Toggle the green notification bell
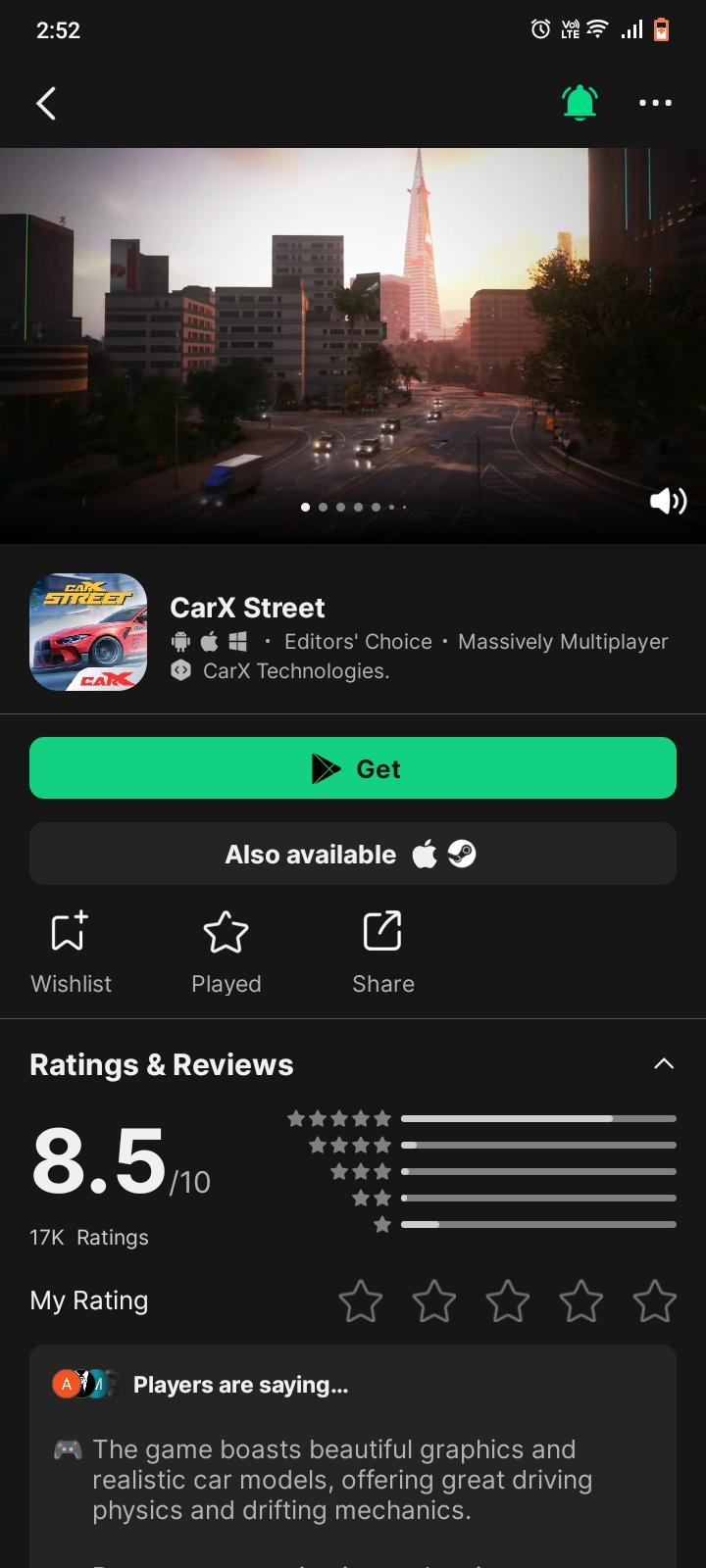The width and height of the screenshot is (706, 1568). pyautogui.click(x=580, y=102)
